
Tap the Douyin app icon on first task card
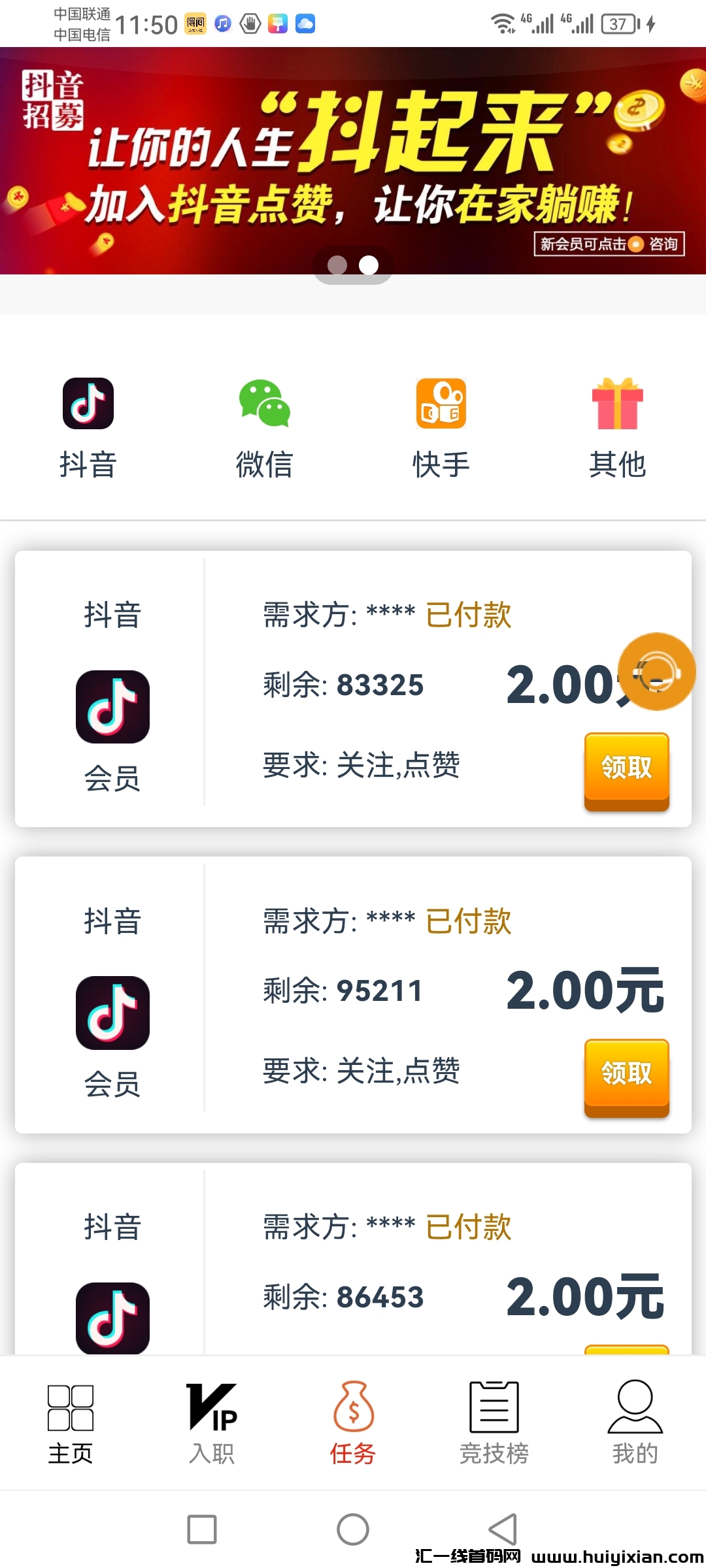point(112,706)
